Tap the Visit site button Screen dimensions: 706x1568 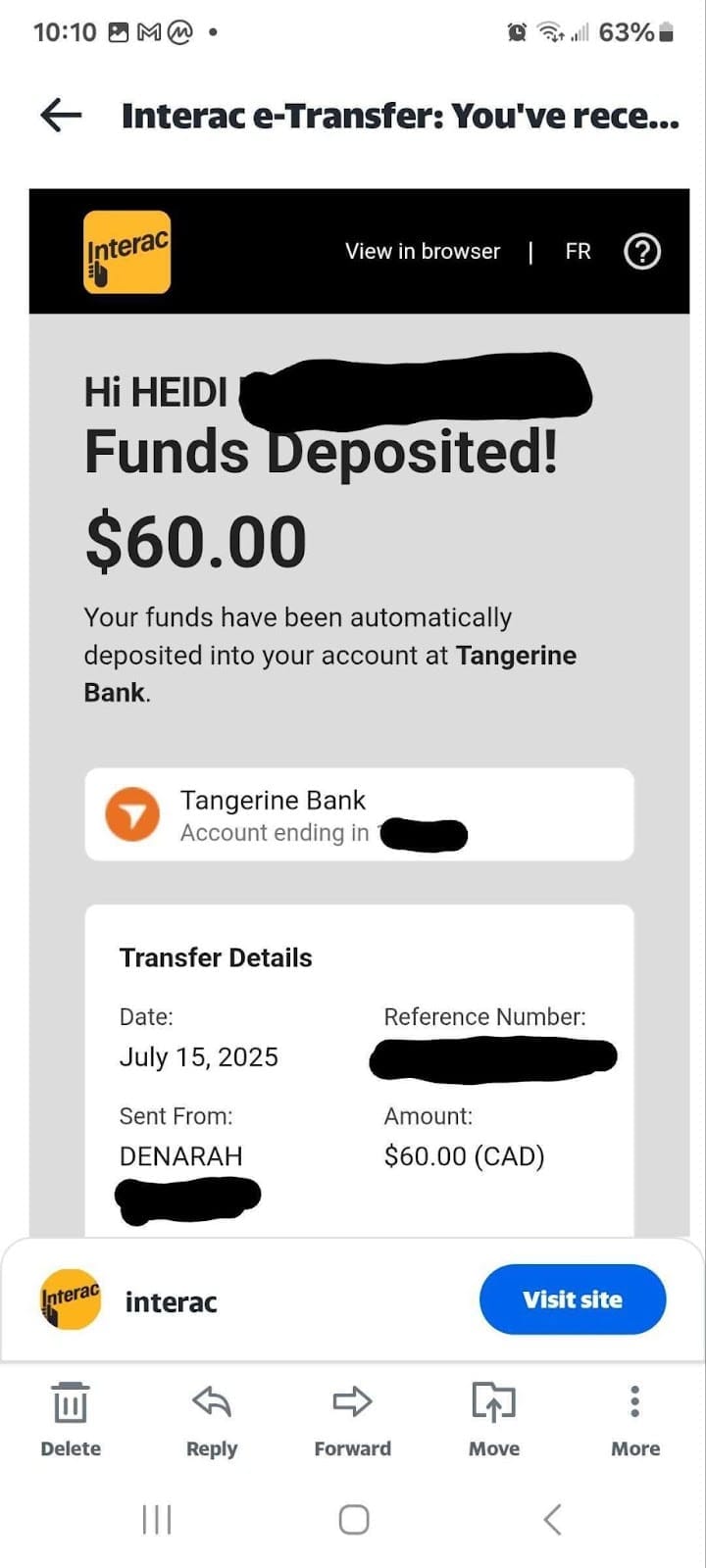[x=572, y=1299]
